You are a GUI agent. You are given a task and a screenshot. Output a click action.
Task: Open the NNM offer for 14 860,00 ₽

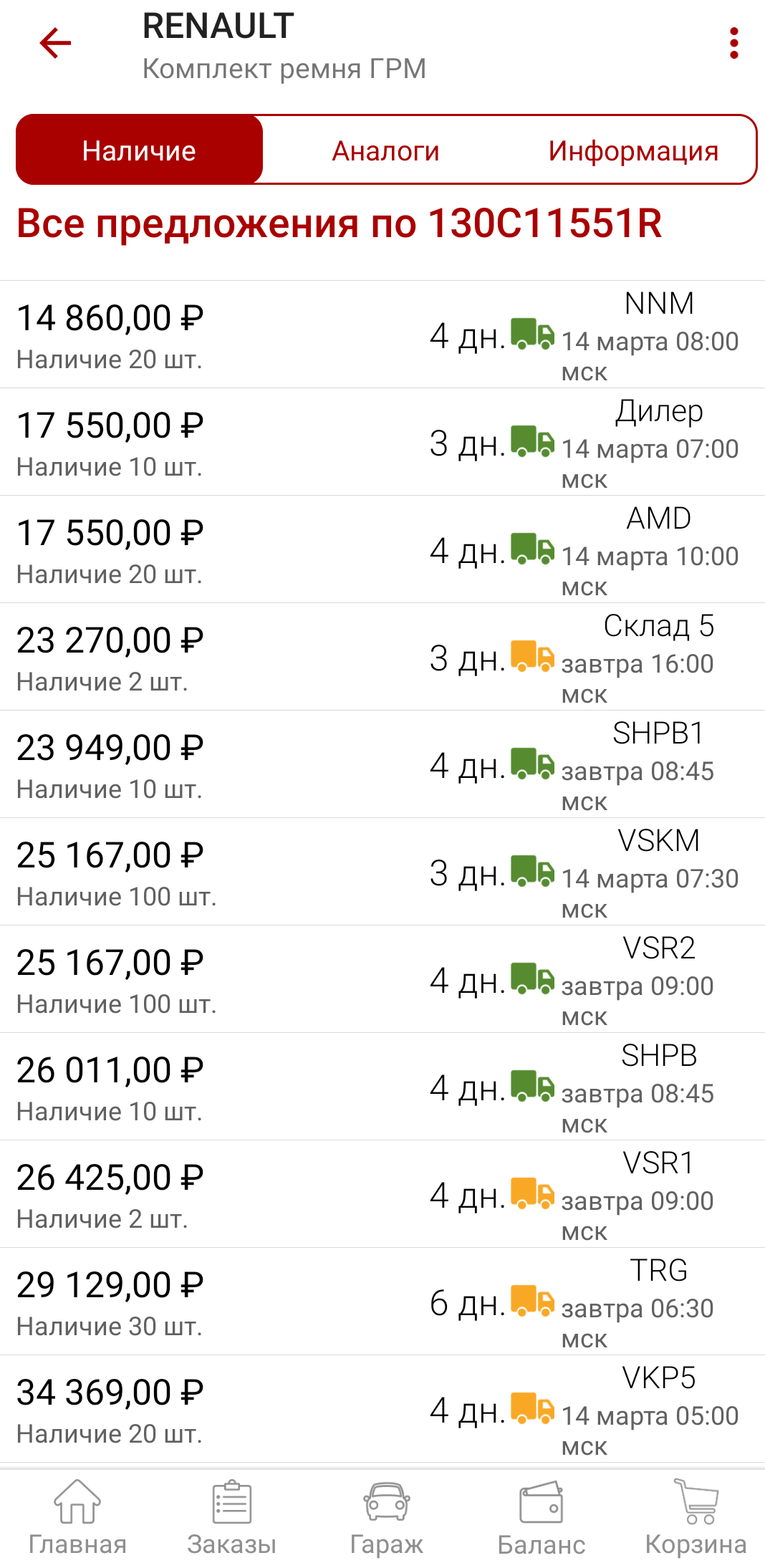(382, 335)
